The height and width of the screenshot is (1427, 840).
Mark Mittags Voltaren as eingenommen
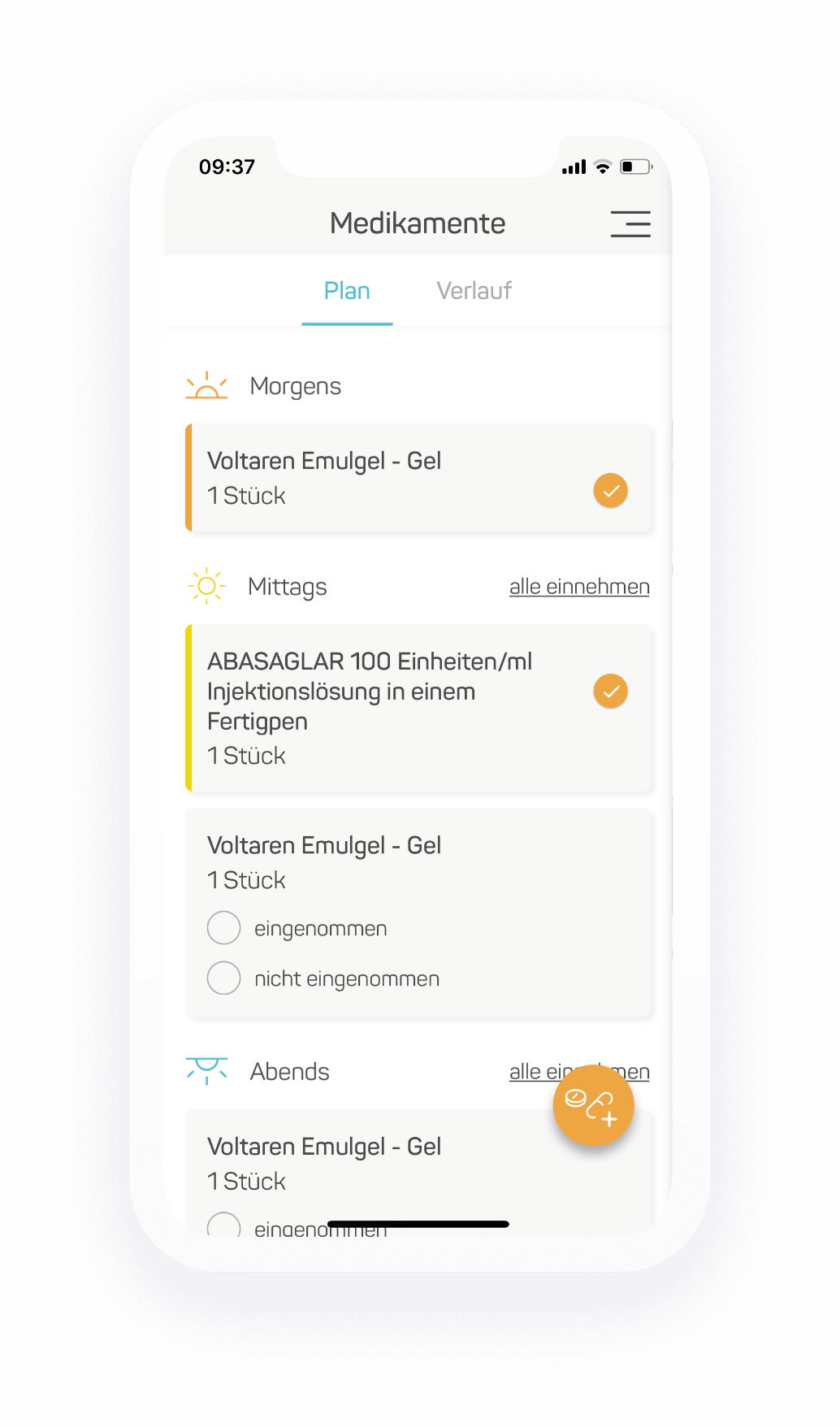[224, 928]
